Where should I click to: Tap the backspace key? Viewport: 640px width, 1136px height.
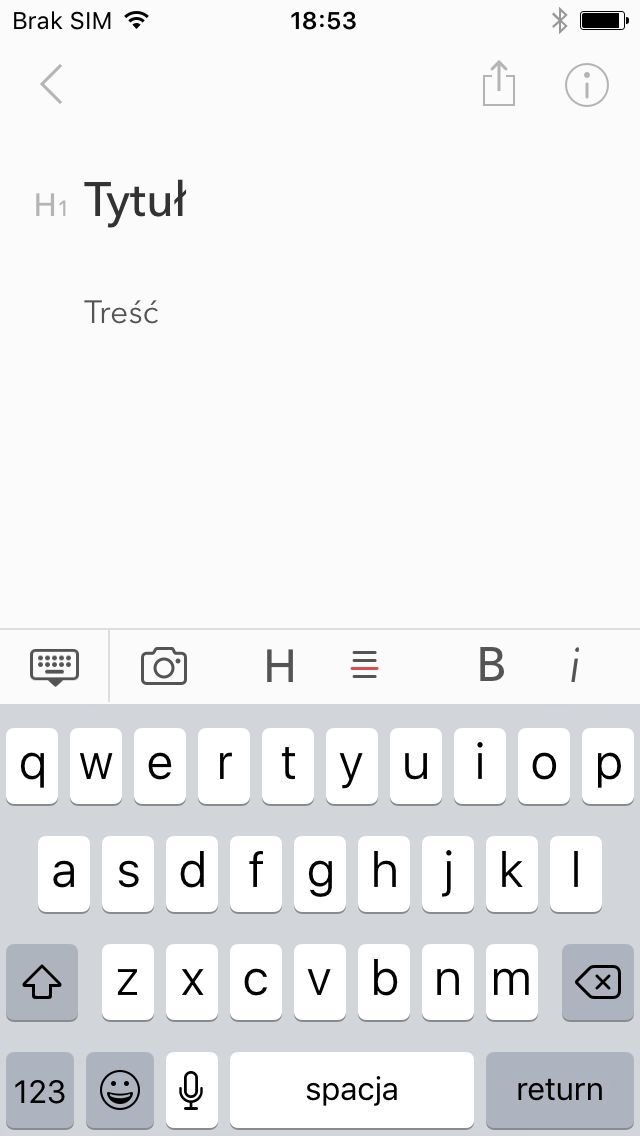pyautogui.click(x=598, y=982)
